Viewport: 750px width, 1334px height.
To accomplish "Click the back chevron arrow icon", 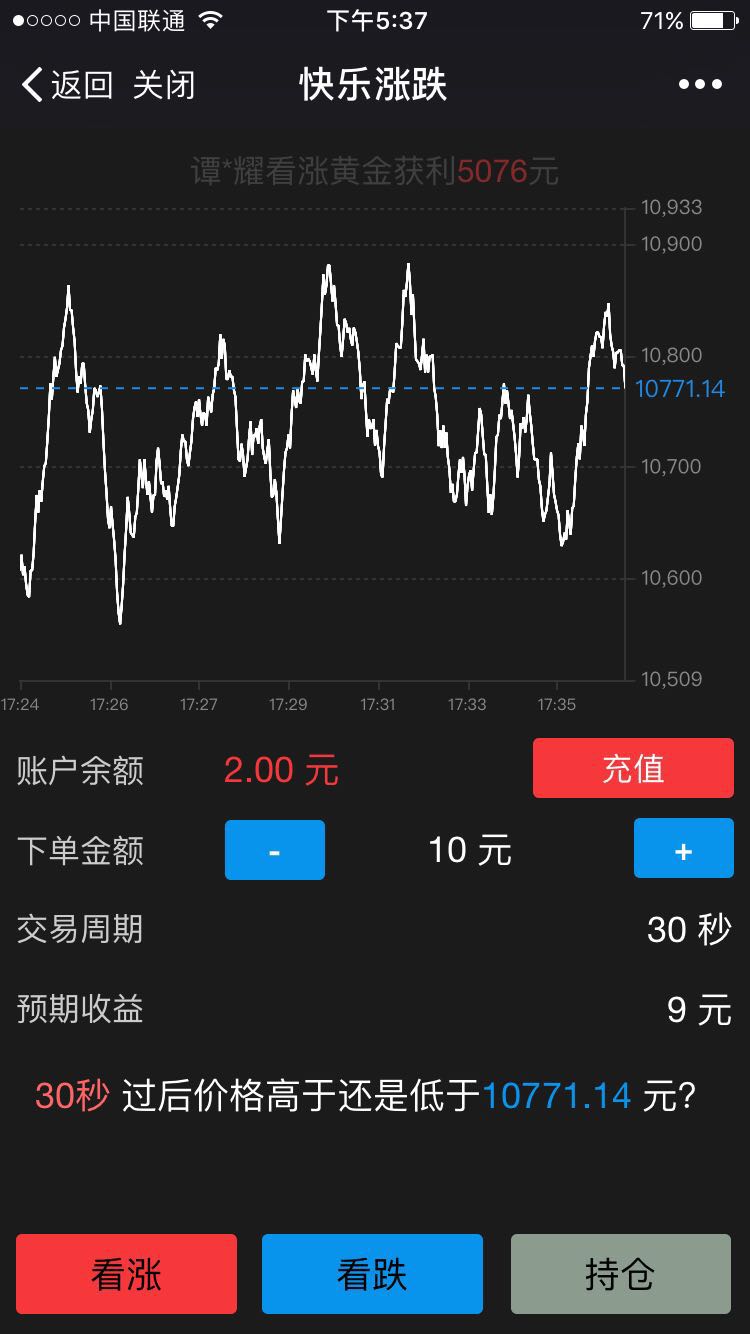I will 30,86.
